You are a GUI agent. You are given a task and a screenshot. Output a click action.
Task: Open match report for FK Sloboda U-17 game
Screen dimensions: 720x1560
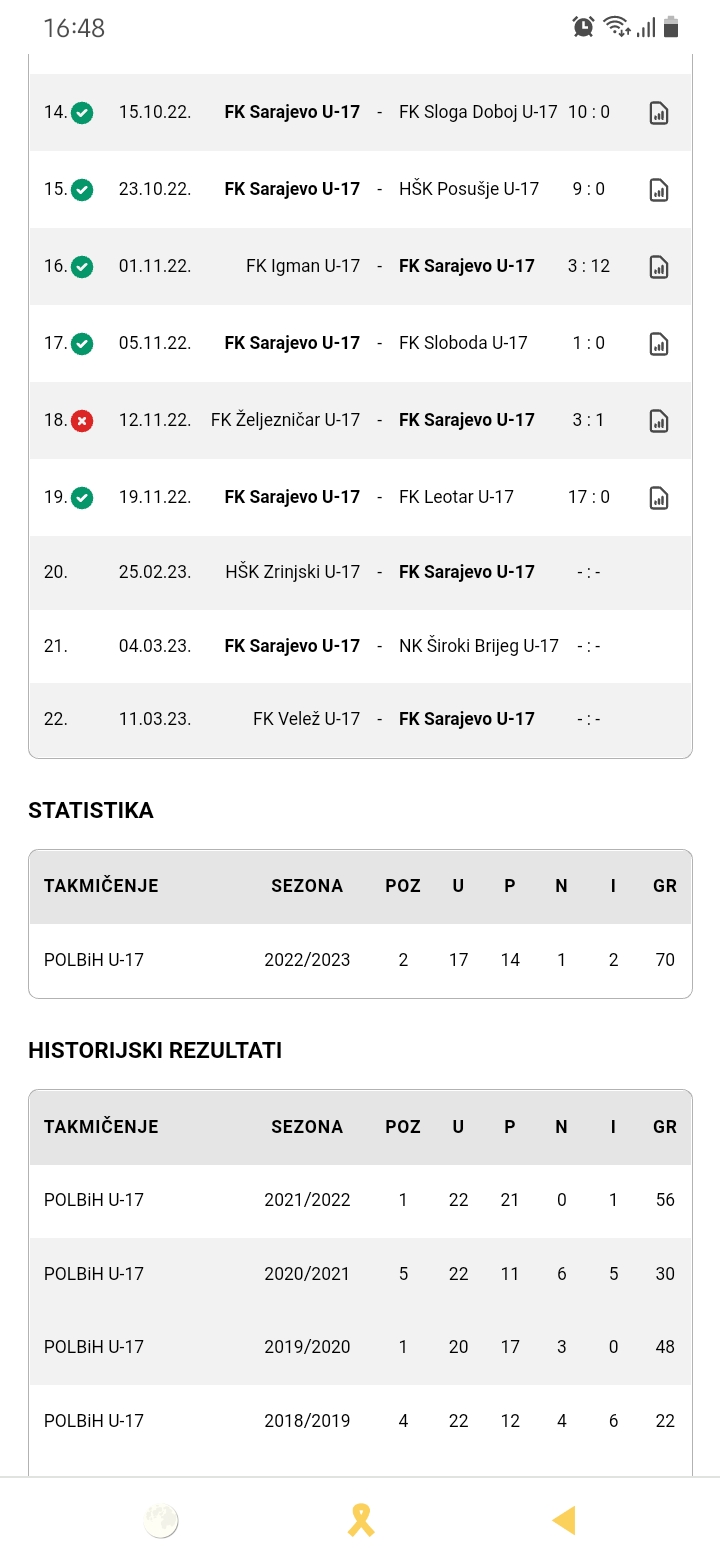(x=658, y=344)
